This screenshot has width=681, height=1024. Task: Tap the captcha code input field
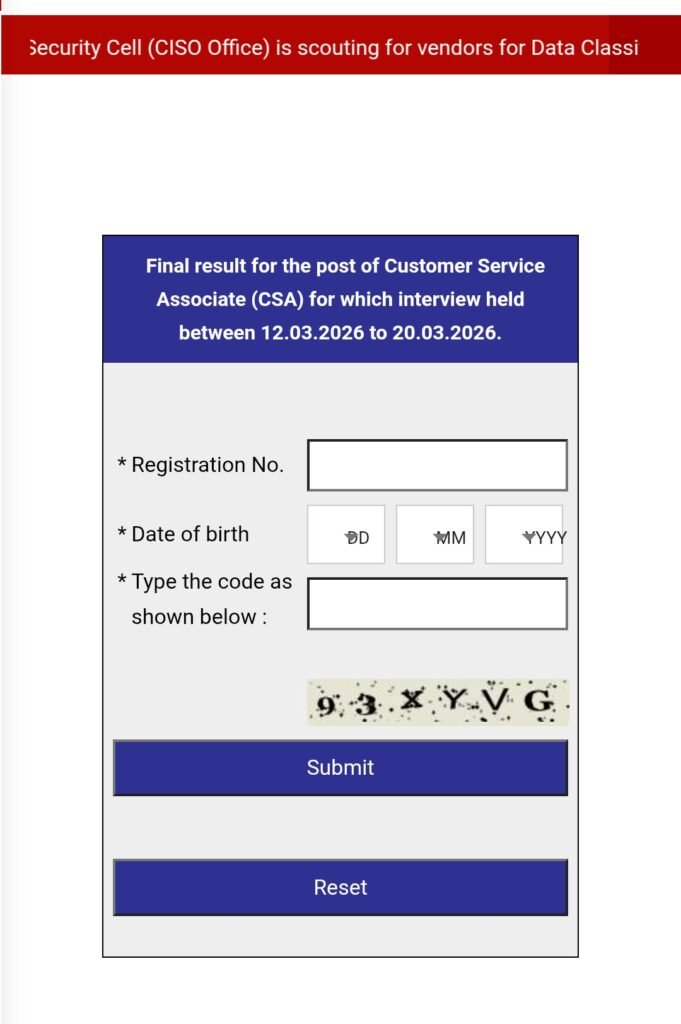pos(437,603)
